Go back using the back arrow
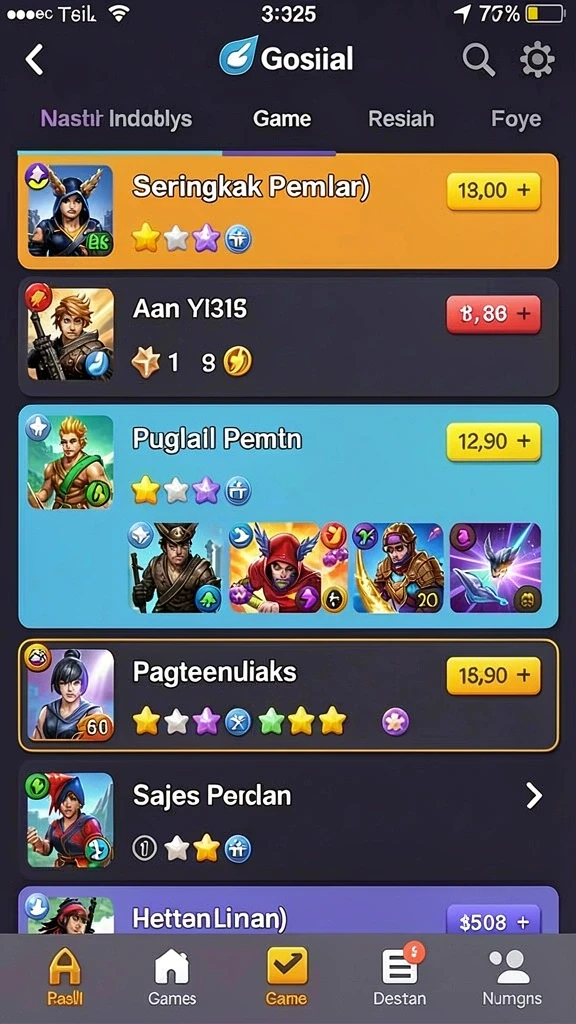 coord(34,59)
